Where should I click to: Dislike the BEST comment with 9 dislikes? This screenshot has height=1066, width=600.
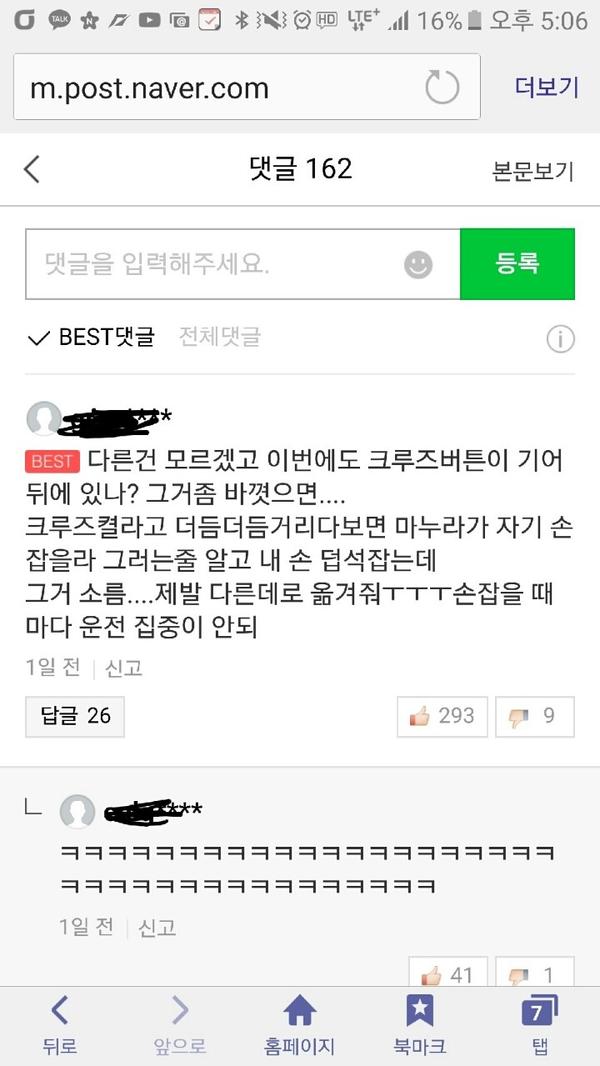535,716
